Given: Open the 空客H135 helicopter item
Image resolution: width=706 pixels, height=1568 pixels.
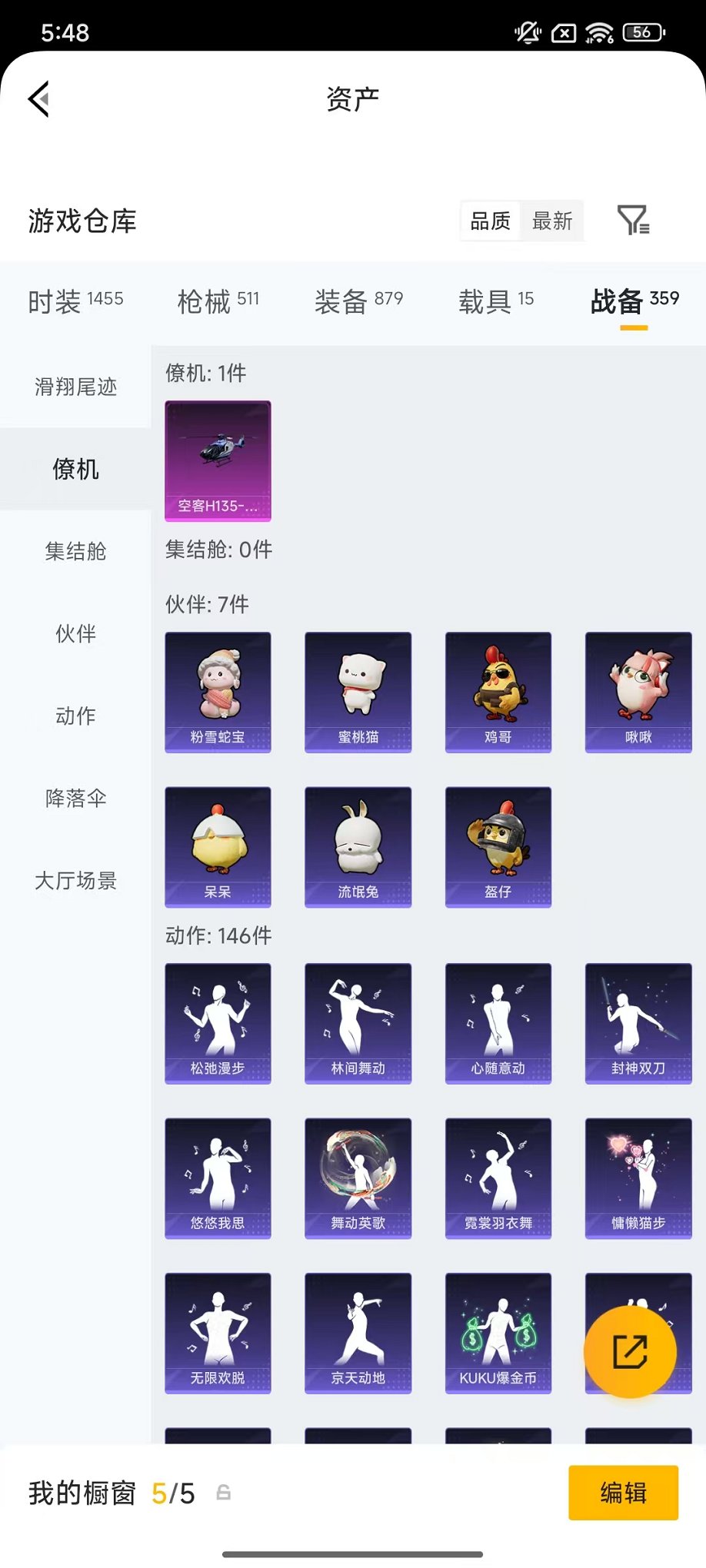Looking at the screenshot, I should pyautogui.click(x=218, y=460).
